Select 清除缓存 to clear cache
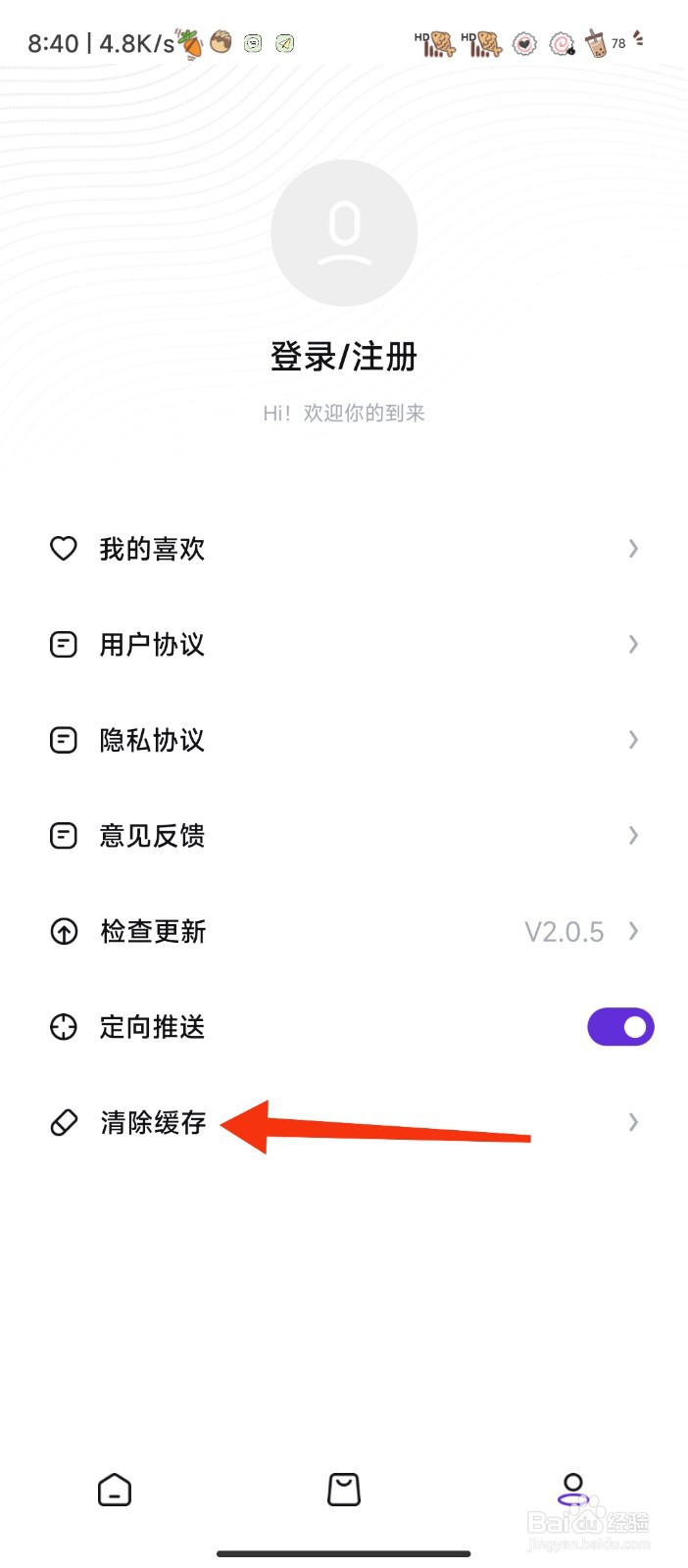 [x=344, y=1122]
